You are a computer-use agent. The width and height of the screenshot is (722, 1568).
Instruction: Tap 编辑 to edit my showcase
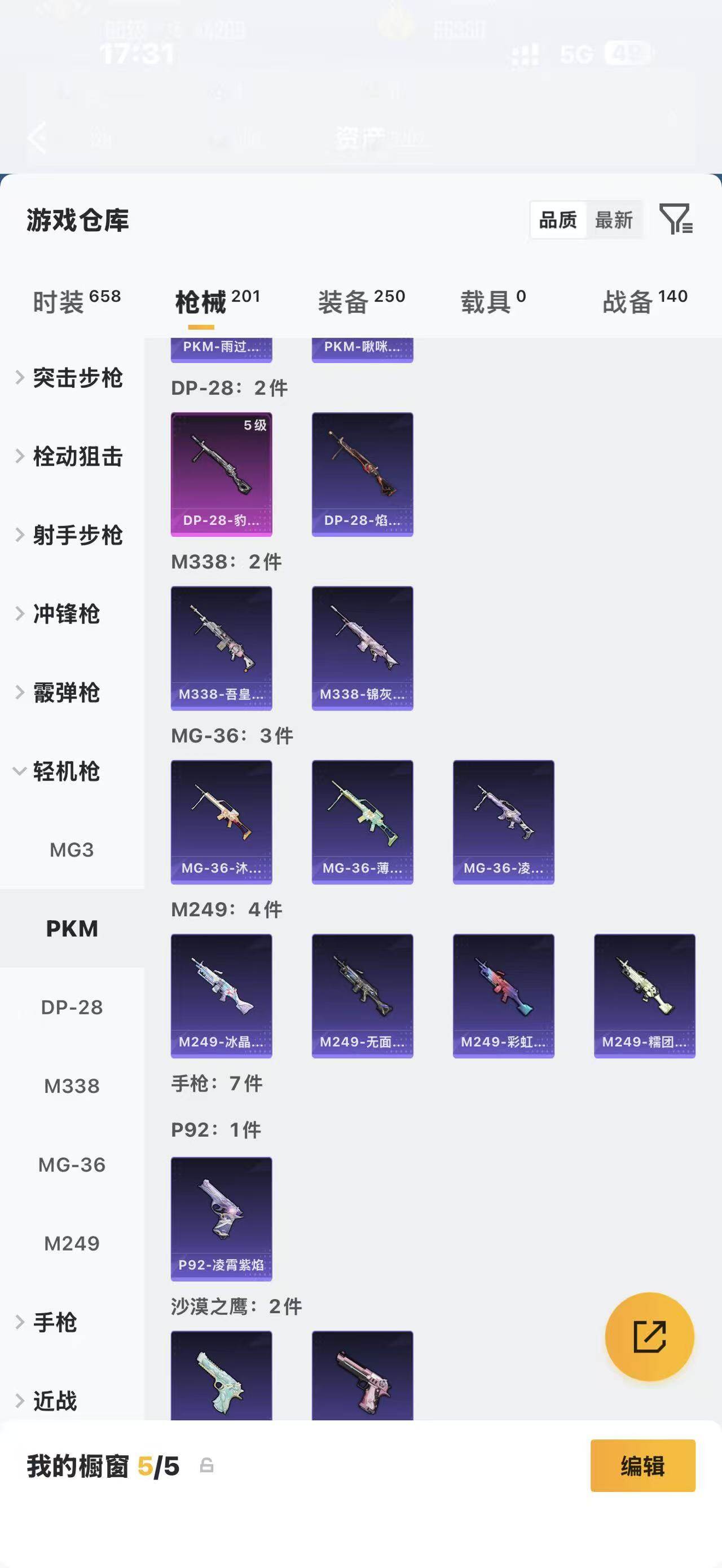tap(643, 1466)
